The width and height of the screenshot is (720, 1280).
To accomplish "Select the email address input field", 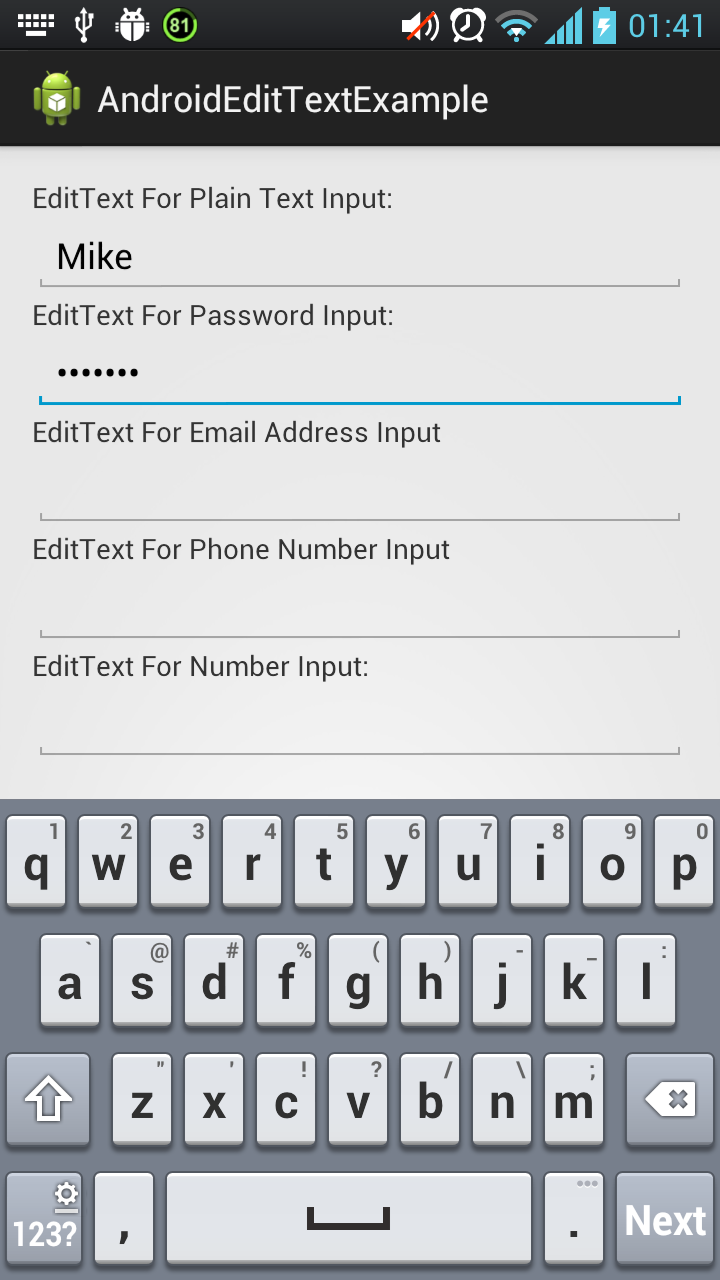I will (360, 491).
